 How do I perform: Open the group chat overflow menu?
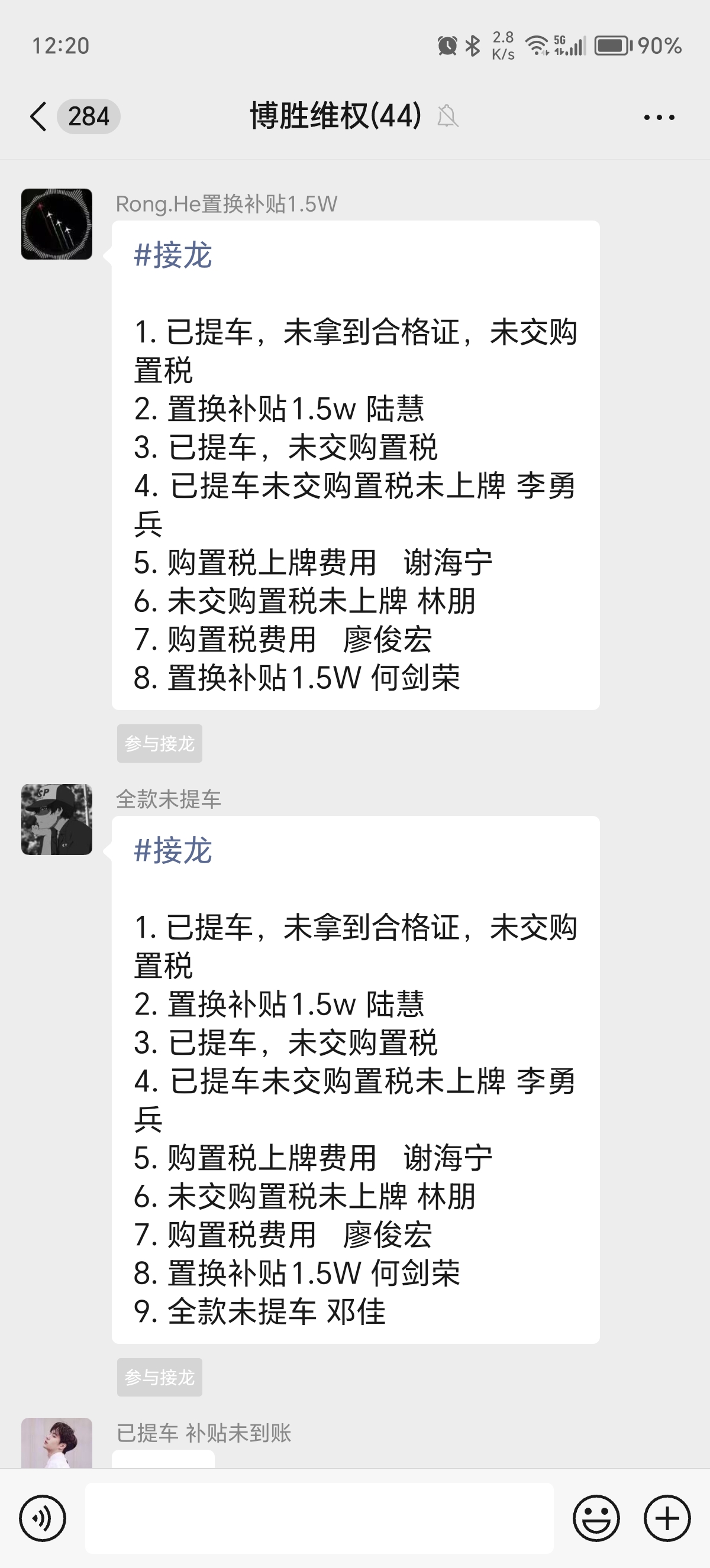click(660, 117)
